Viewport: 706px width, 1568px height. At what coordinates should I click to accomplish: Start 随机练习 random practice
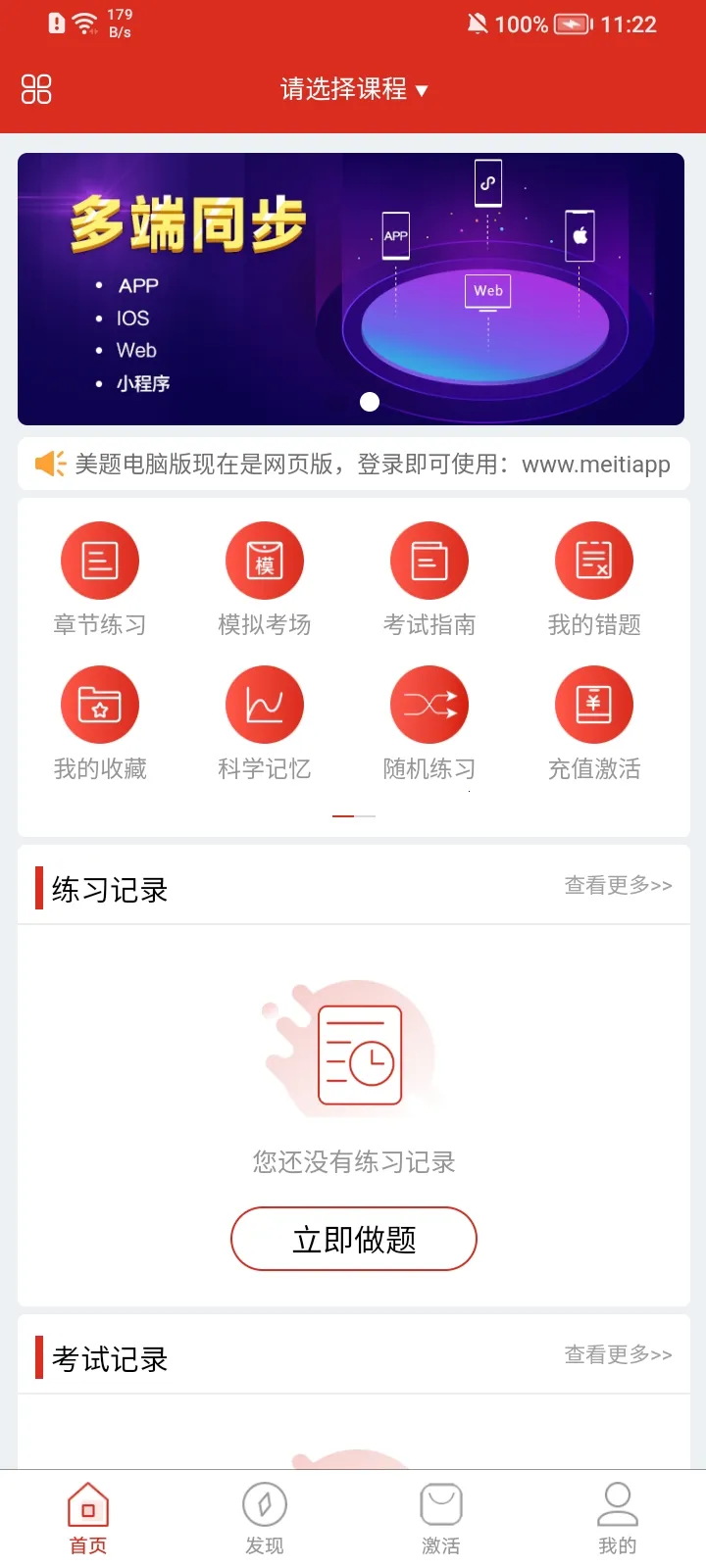[429, 722]
